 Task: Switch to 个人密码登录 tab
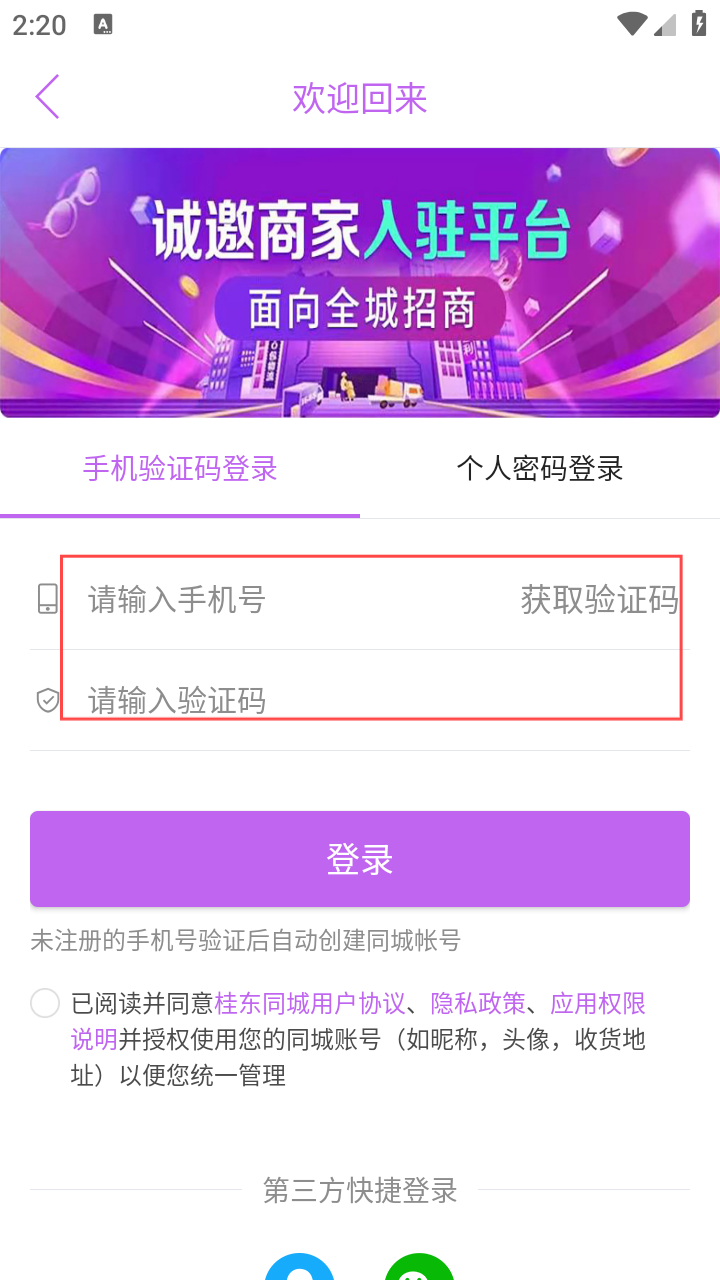(540, 469)
